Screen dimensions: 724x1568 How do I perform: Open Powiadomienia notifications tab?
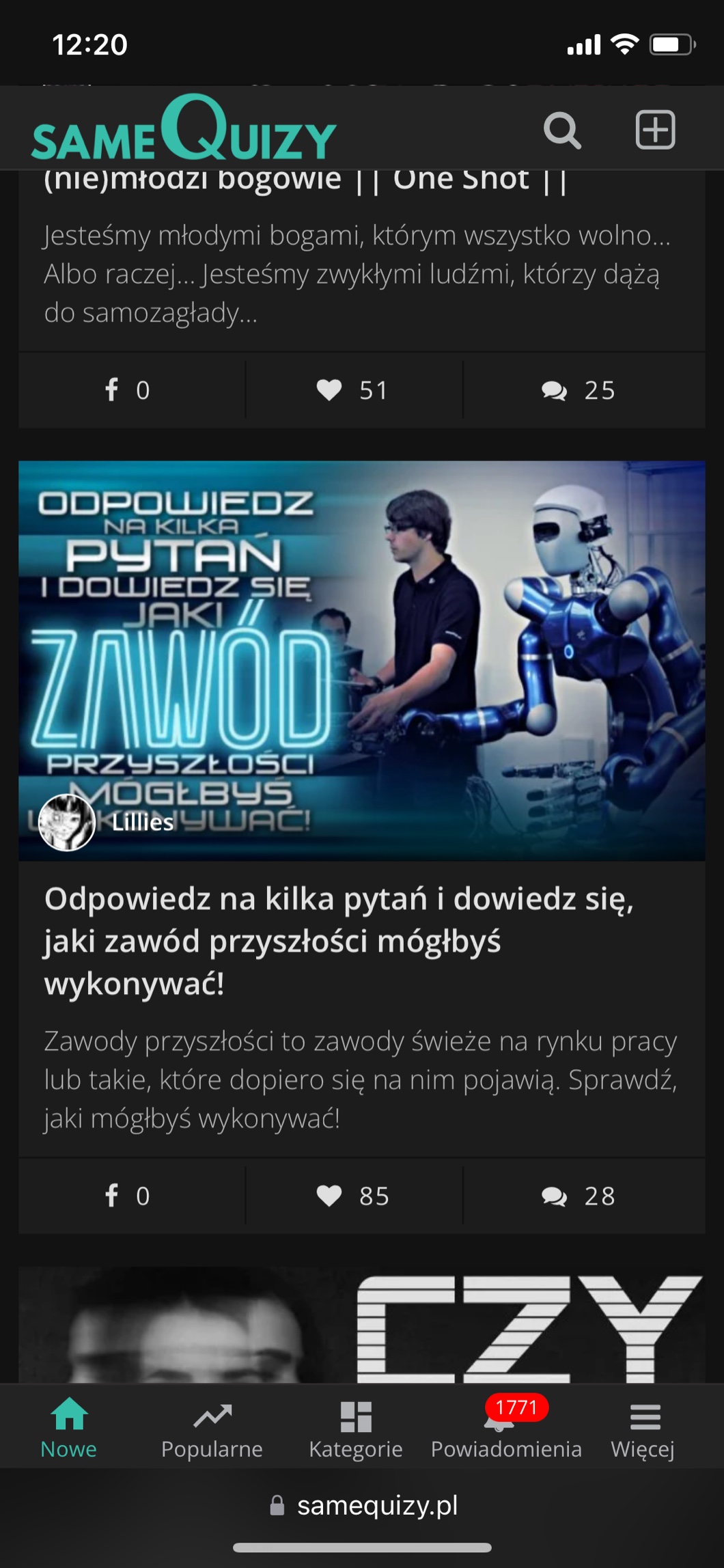click(x=506, y=1427)
